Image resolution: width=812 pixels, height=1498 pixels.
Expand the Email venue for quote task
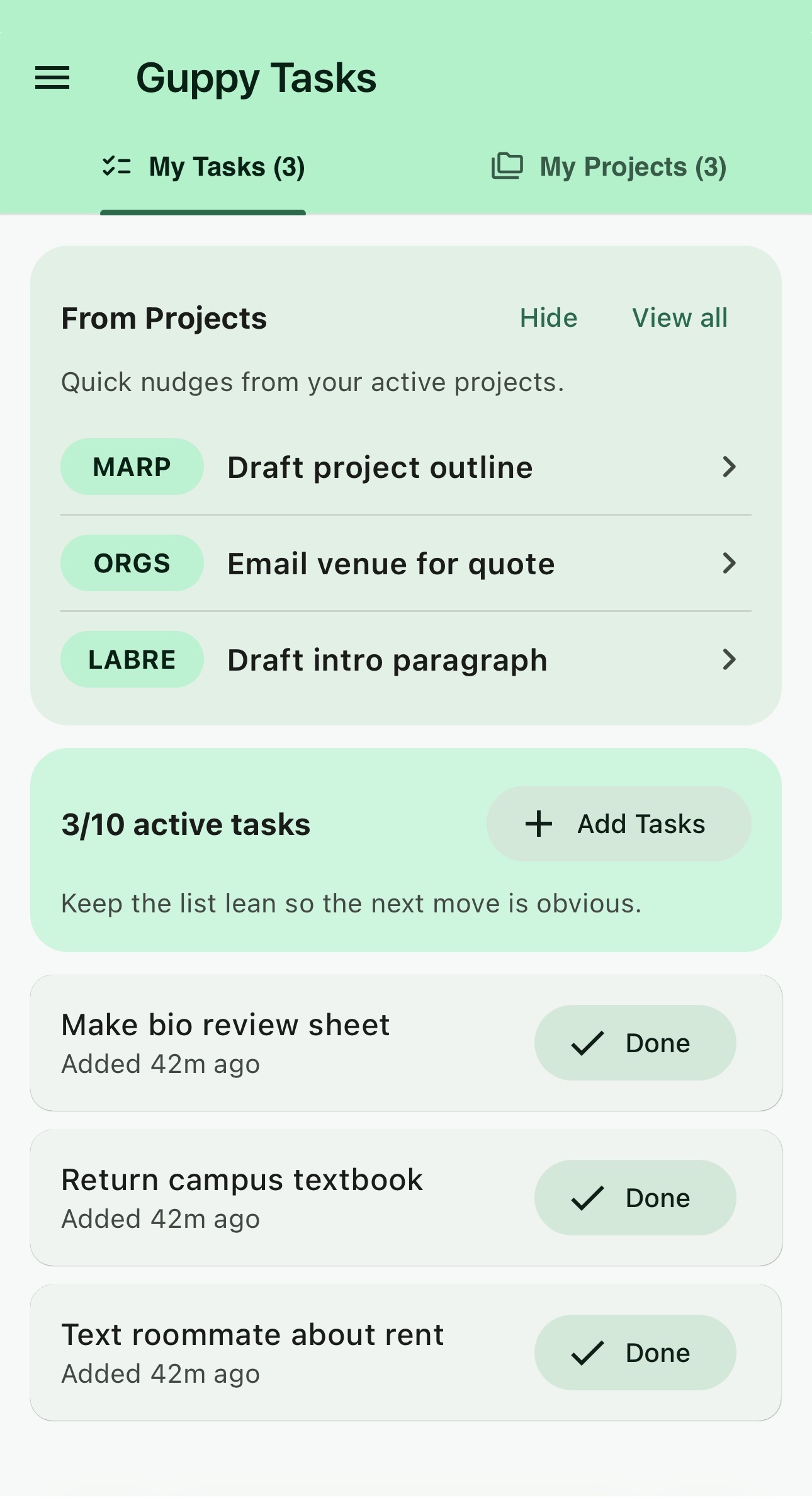(x=728, y=563)
